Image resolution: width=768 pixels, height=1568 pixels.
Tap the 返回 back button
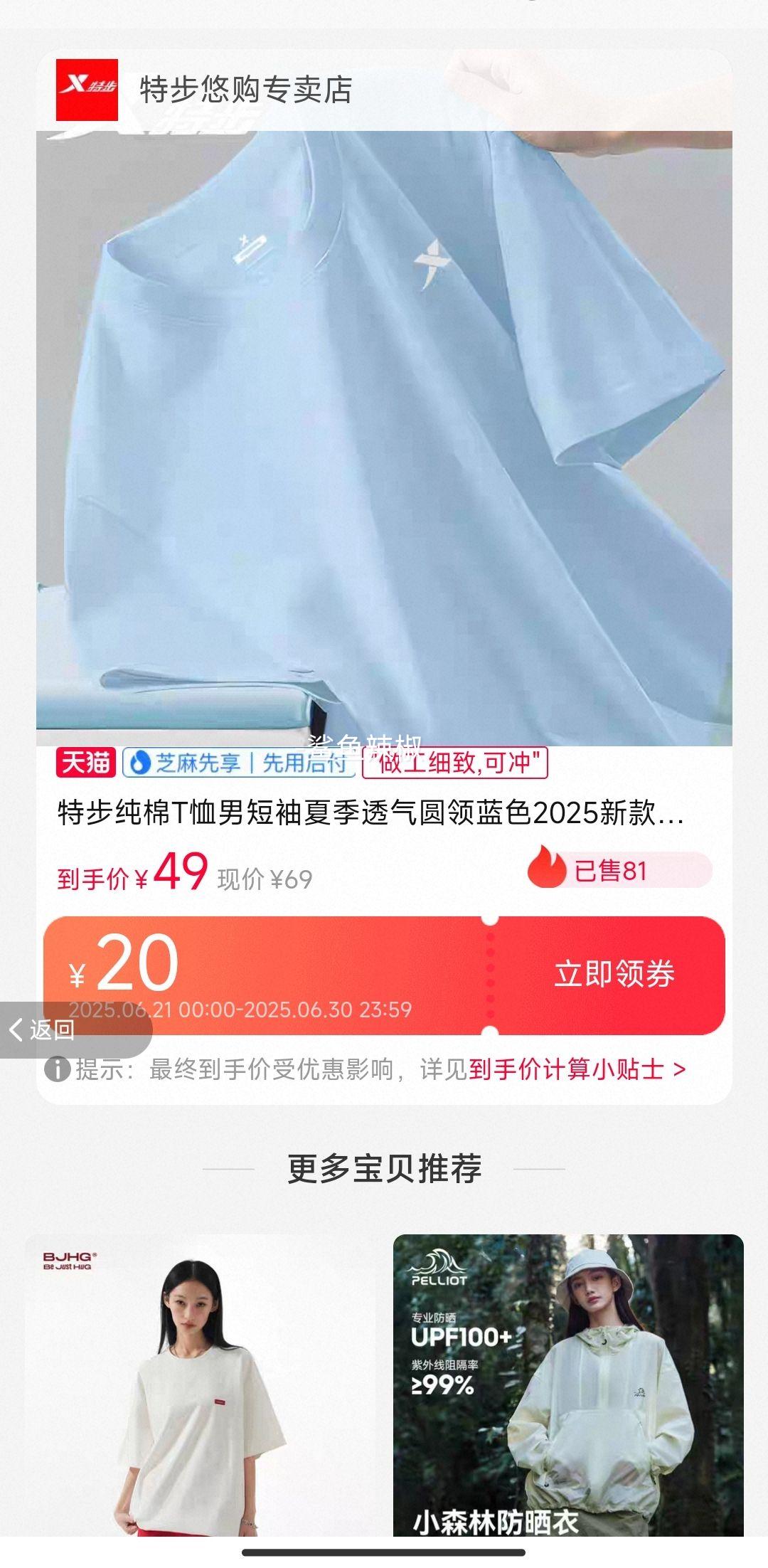coord(43,1029)
